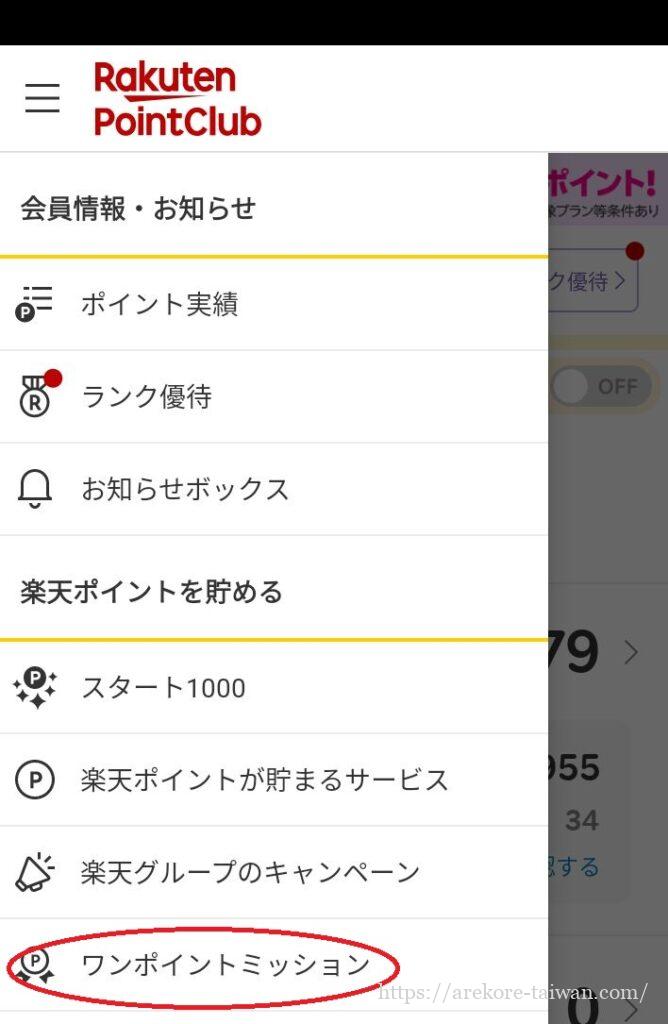Select ワンポイントミッション
668x1024 pixels.
(x=226, y=965)
